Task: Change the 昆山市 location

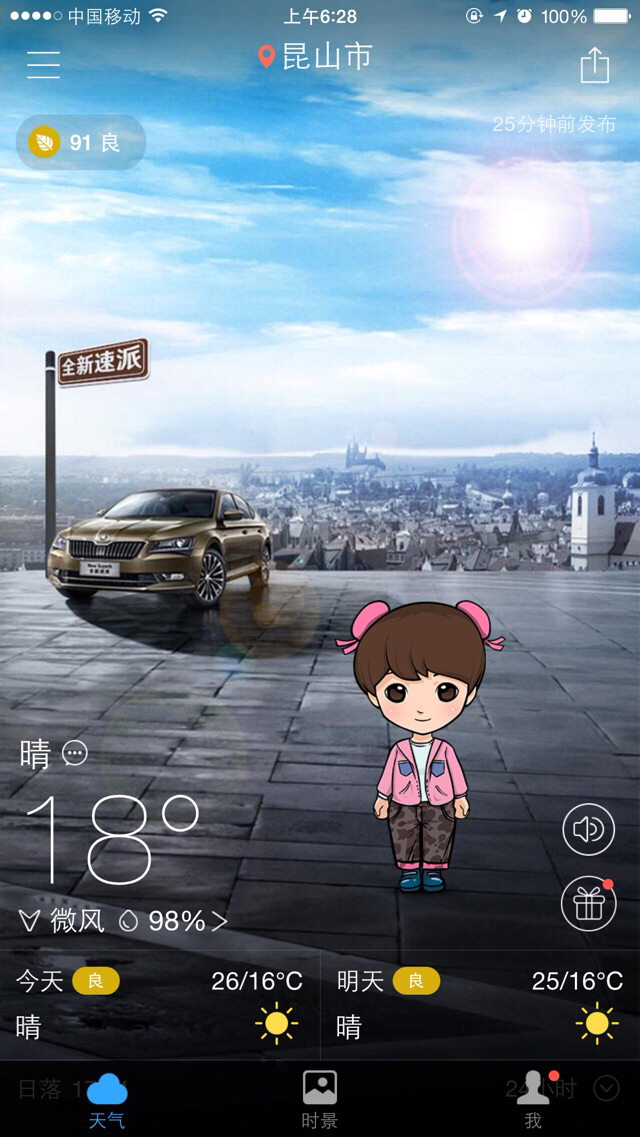Action: tap(315, 57)
